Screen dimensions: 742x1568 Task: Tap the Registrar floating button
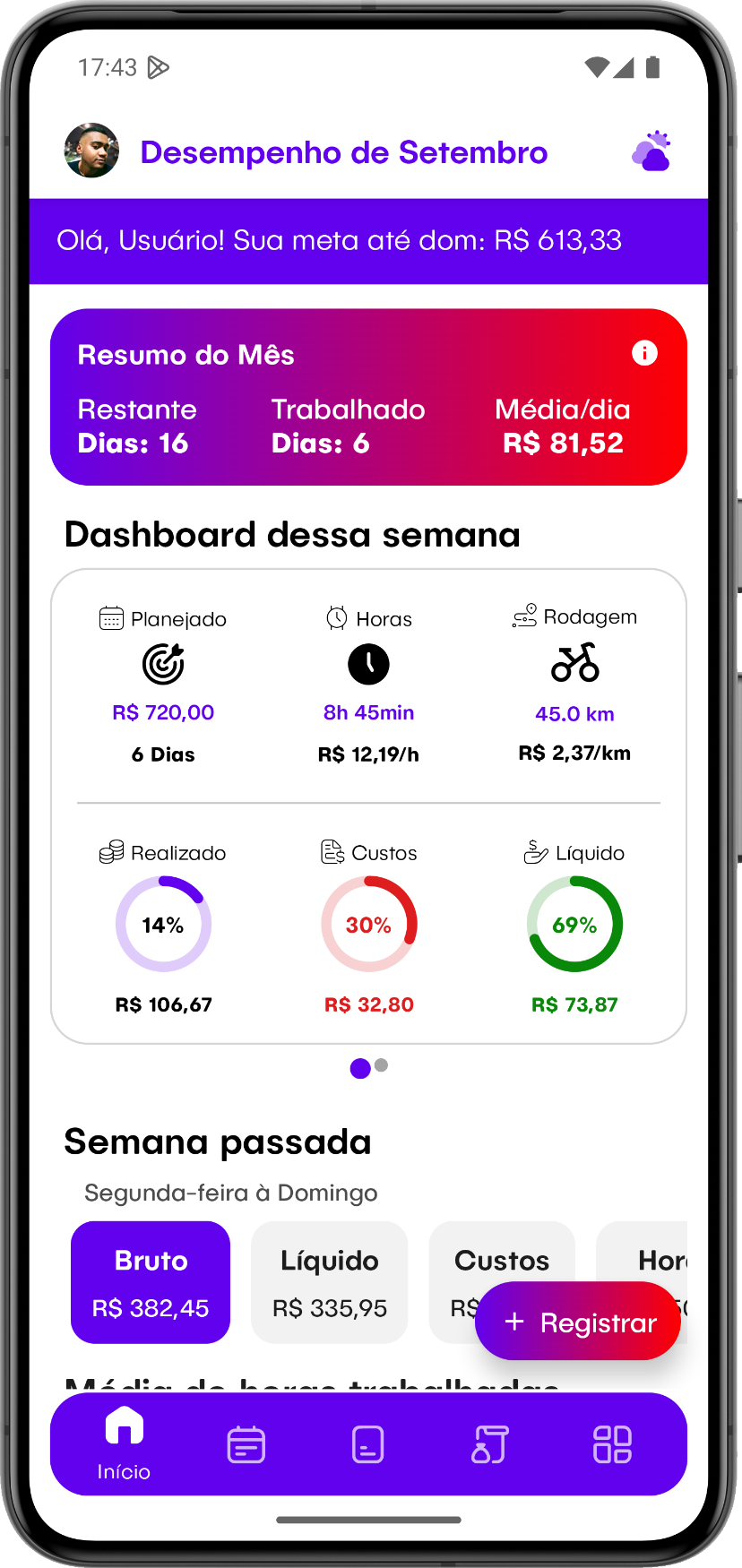(x=578, y=1322)
